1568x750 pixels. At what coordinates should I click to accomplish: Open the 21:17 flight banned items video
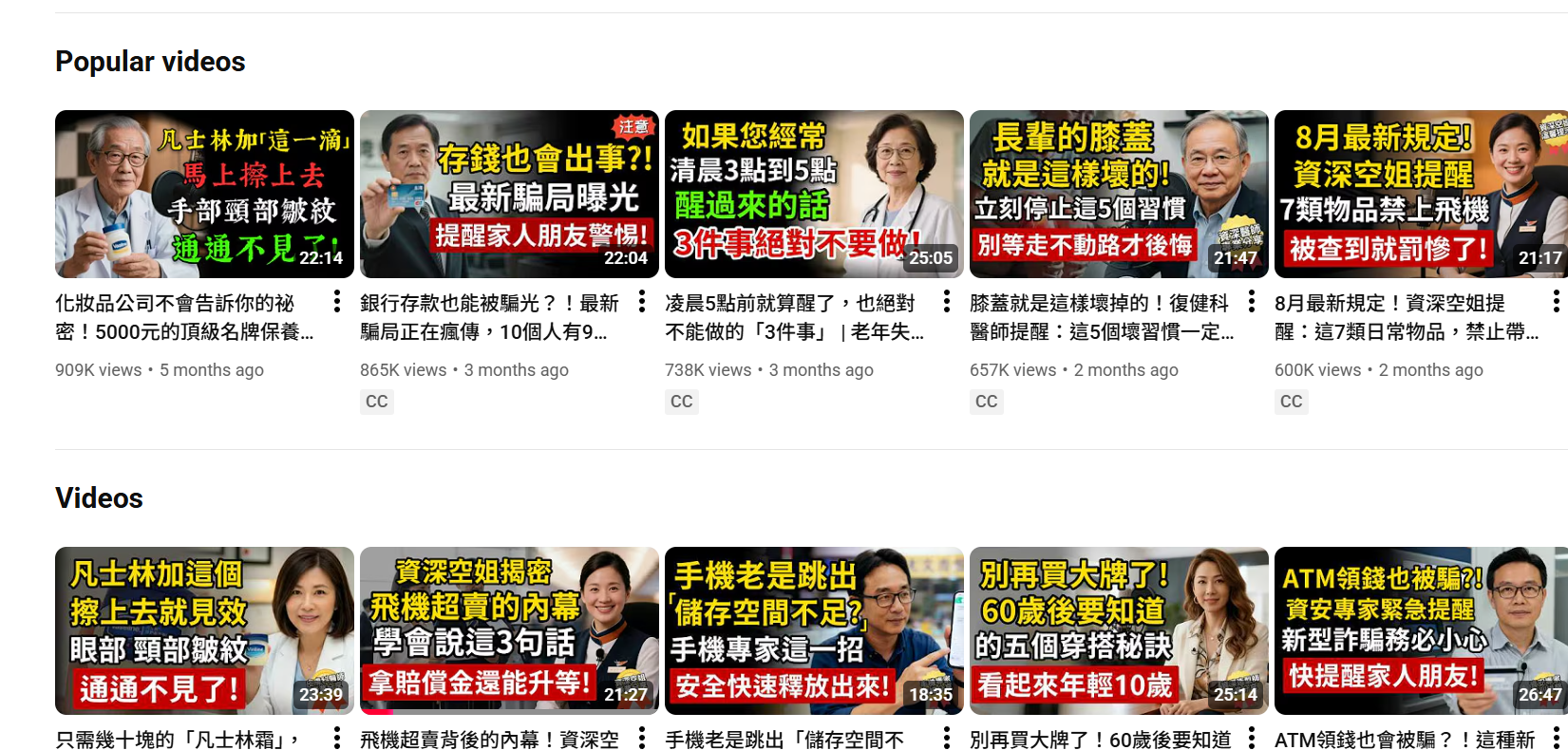1419,194
